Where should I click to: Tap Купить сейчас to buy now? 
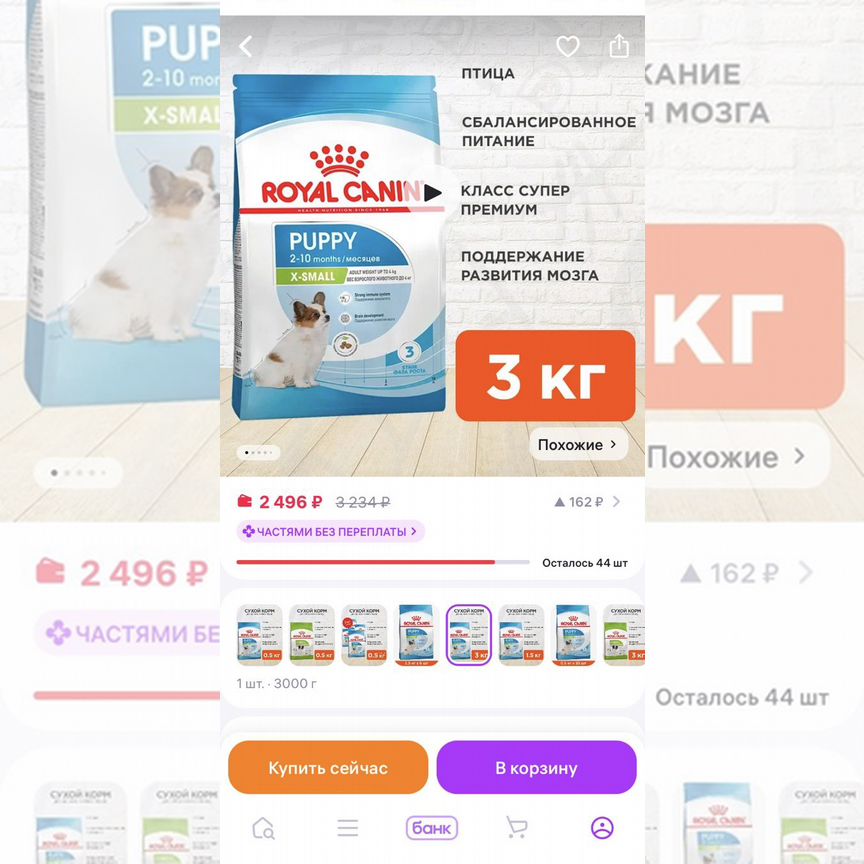click(x=328, y=768)
